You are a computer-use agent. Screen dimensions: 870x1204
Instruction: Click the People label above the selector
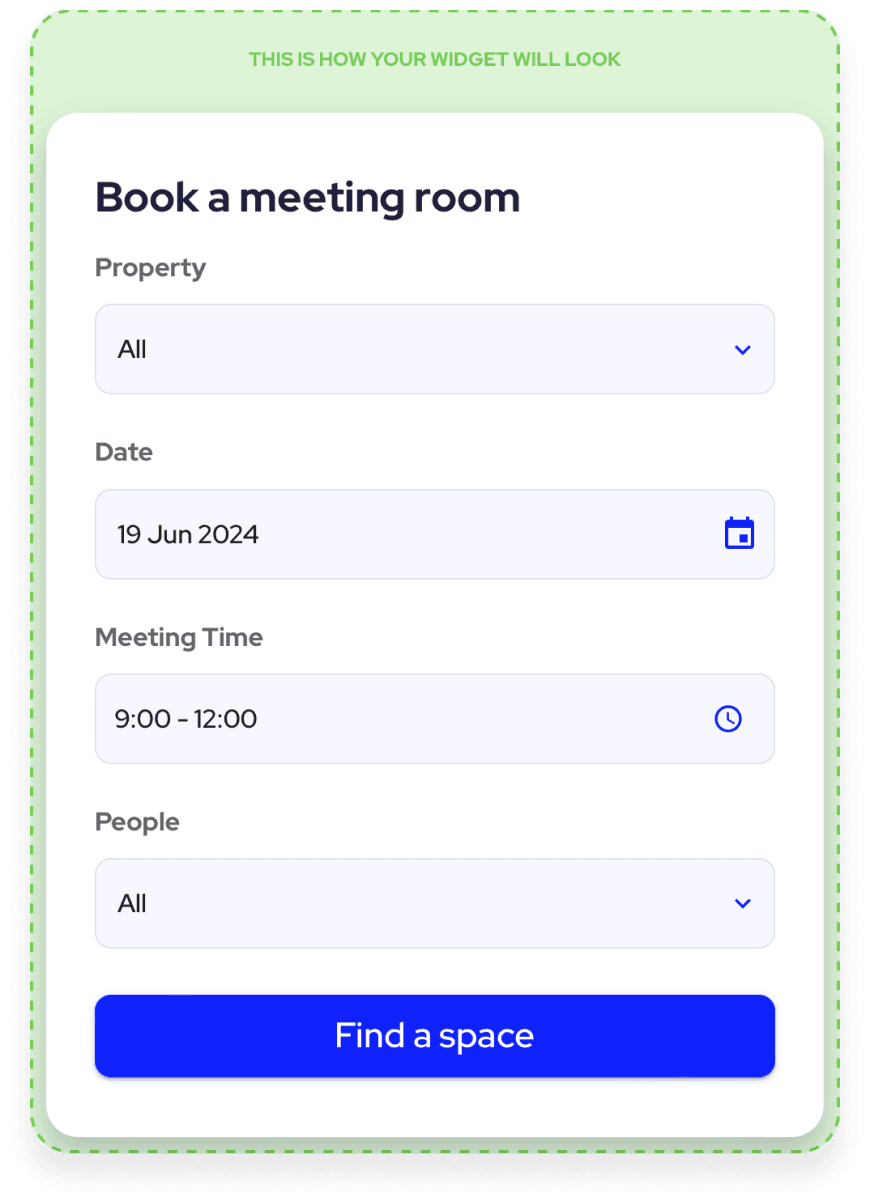137,821
